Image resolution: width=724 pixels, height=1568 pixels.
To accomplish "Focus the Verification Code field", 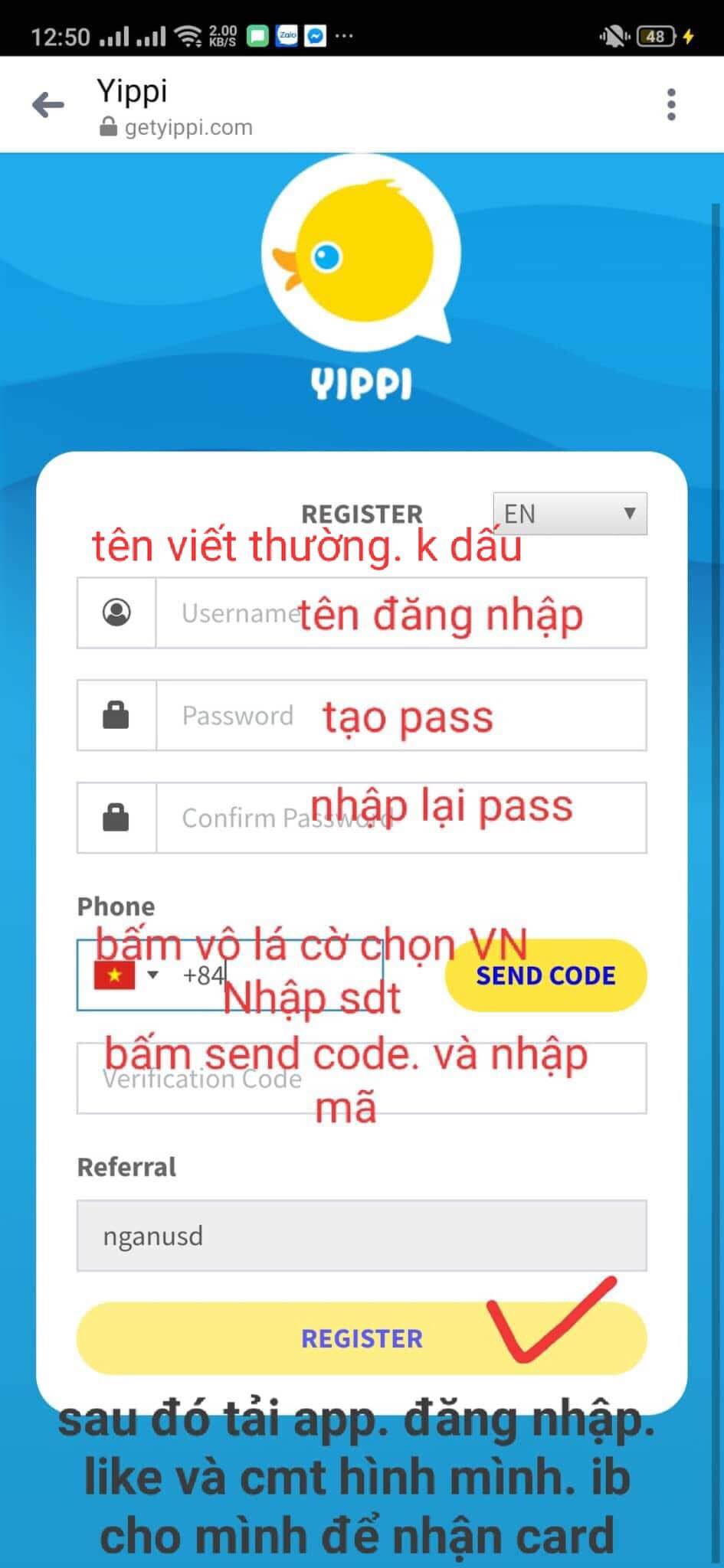I will tap(362, 1078).
